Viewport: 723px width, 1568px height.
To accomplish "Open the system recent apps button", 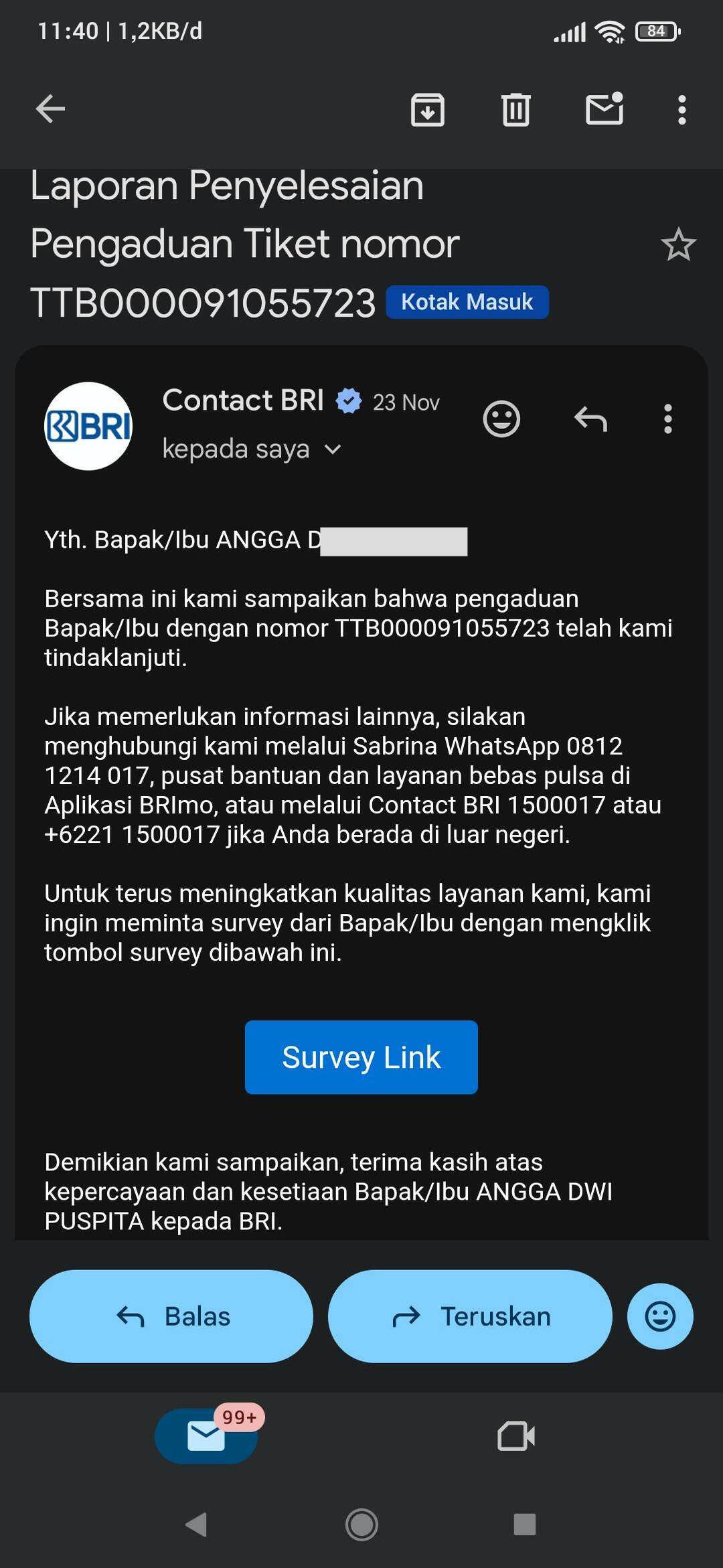I will (524, 1525).
